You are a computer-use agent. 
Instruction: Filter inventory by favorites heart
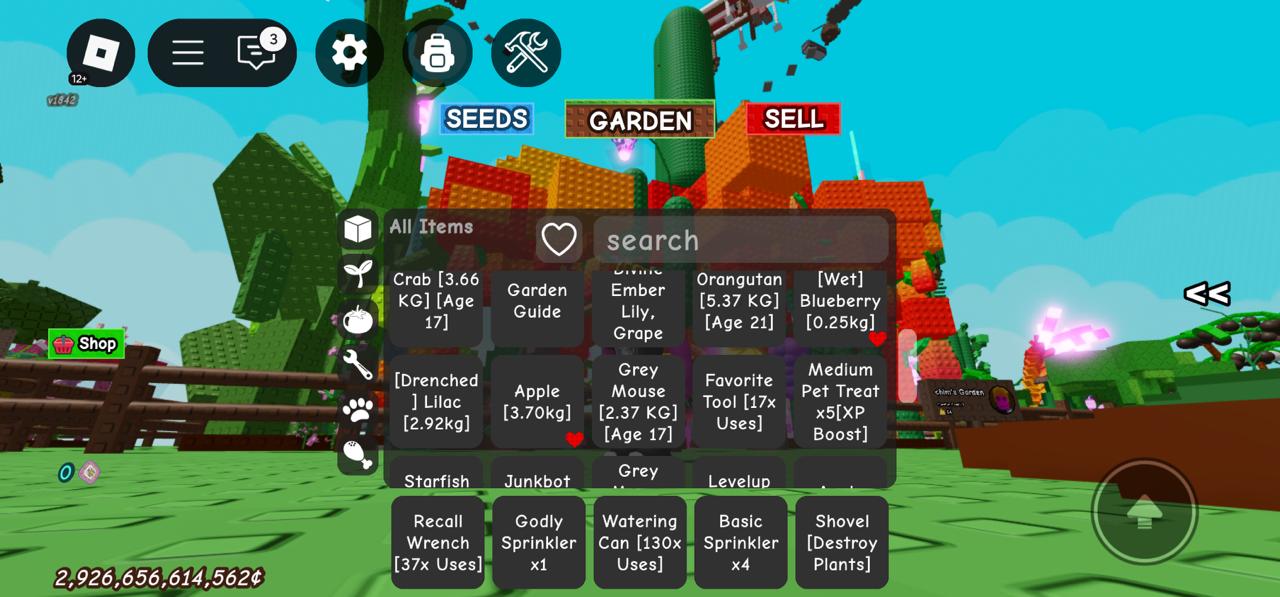(558, 240)
